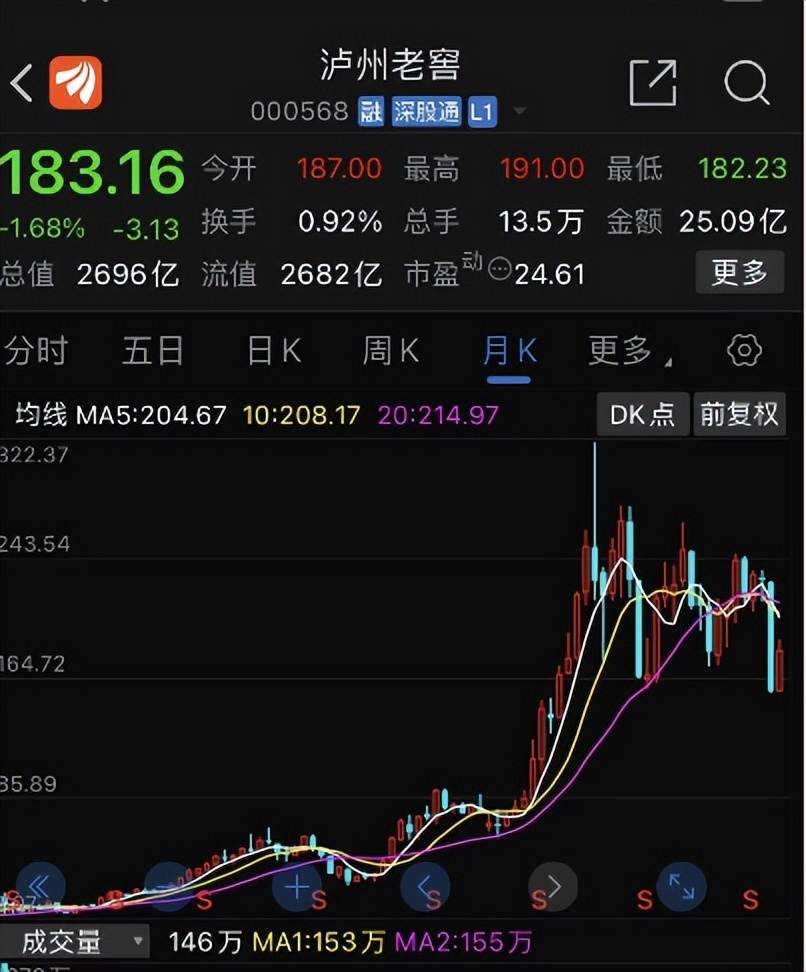
Task: Open 更多 to view extra stock details
Action: click(739, 273)
